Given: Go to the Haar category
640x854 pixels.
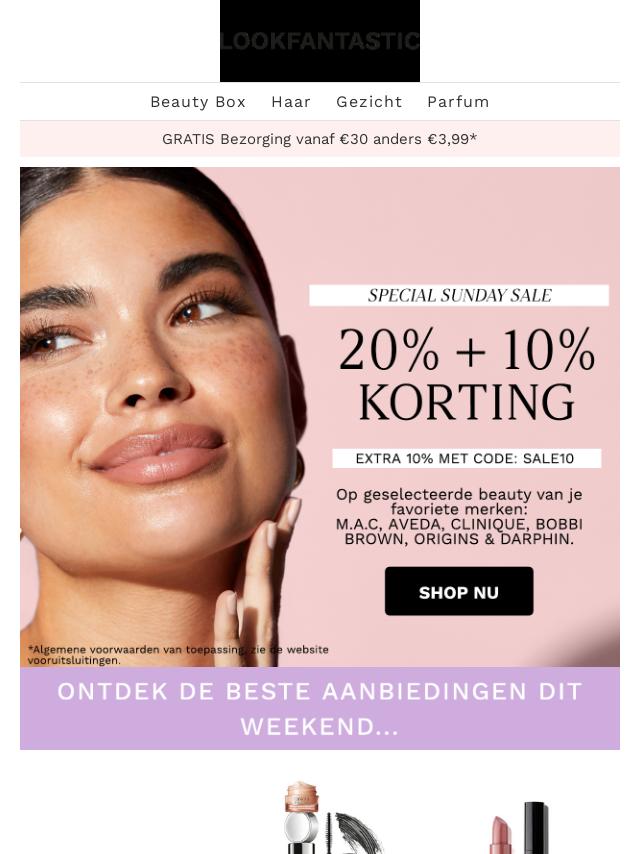Looking at the screenshot, I should pyautogui.click(x=291, y=102).
